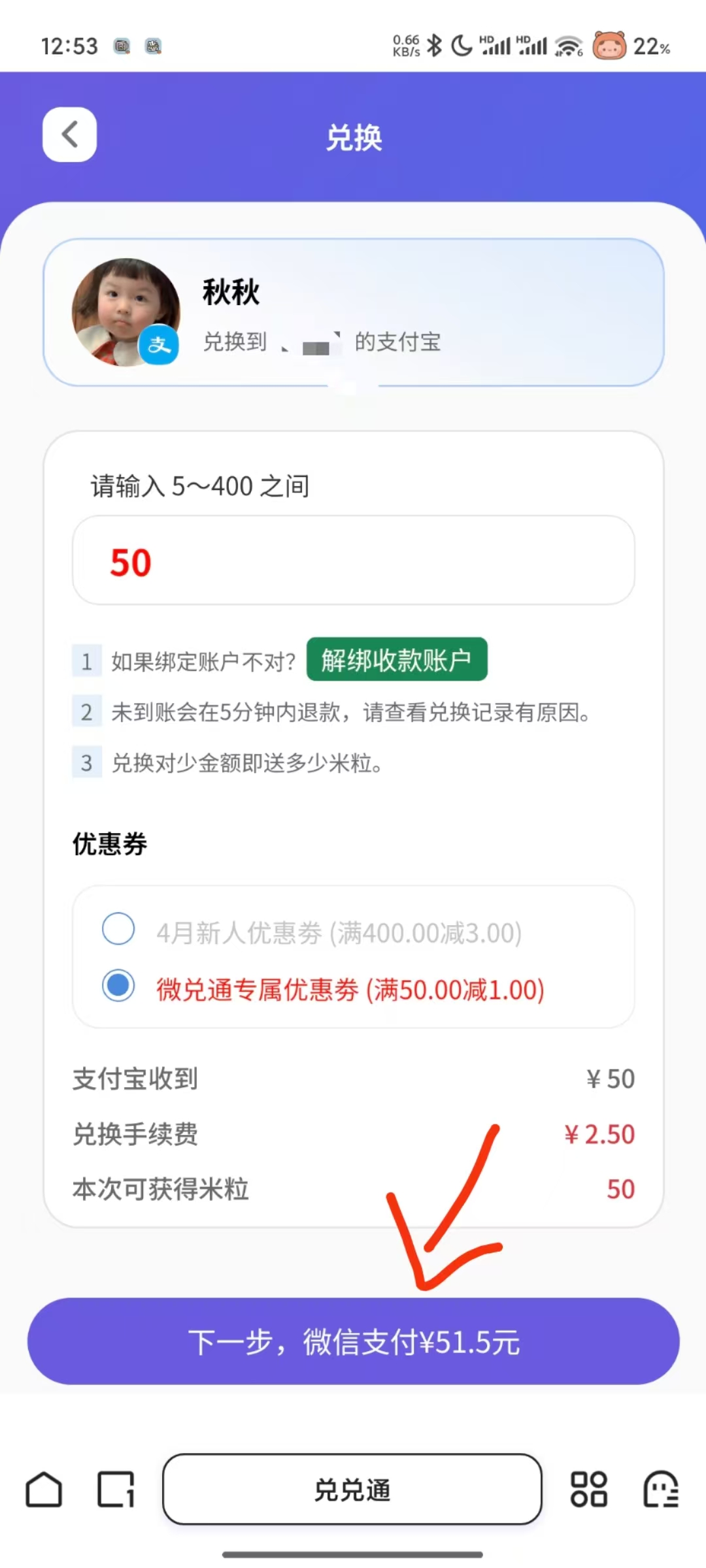This screenshot has height=1568, width=706.
Task: Open the ghost-shaped icon in the bottom bar
Action: pyautogui.click(x=660, y=1490)
